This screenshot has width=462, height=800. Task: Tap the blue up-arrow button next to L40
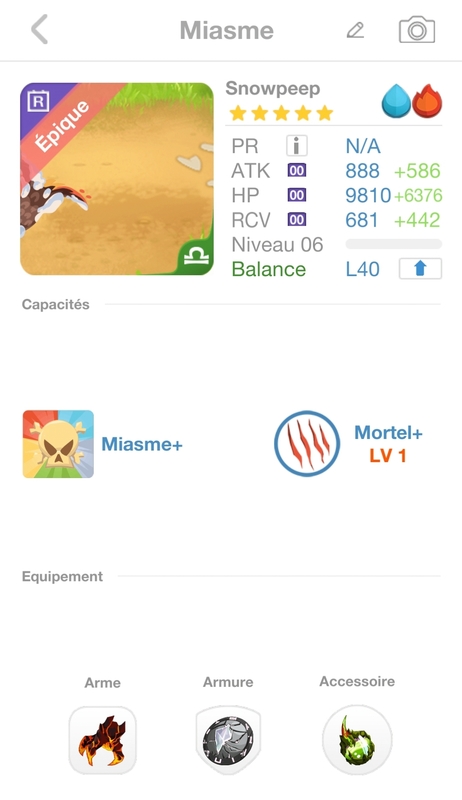click(x=420, y=269)
